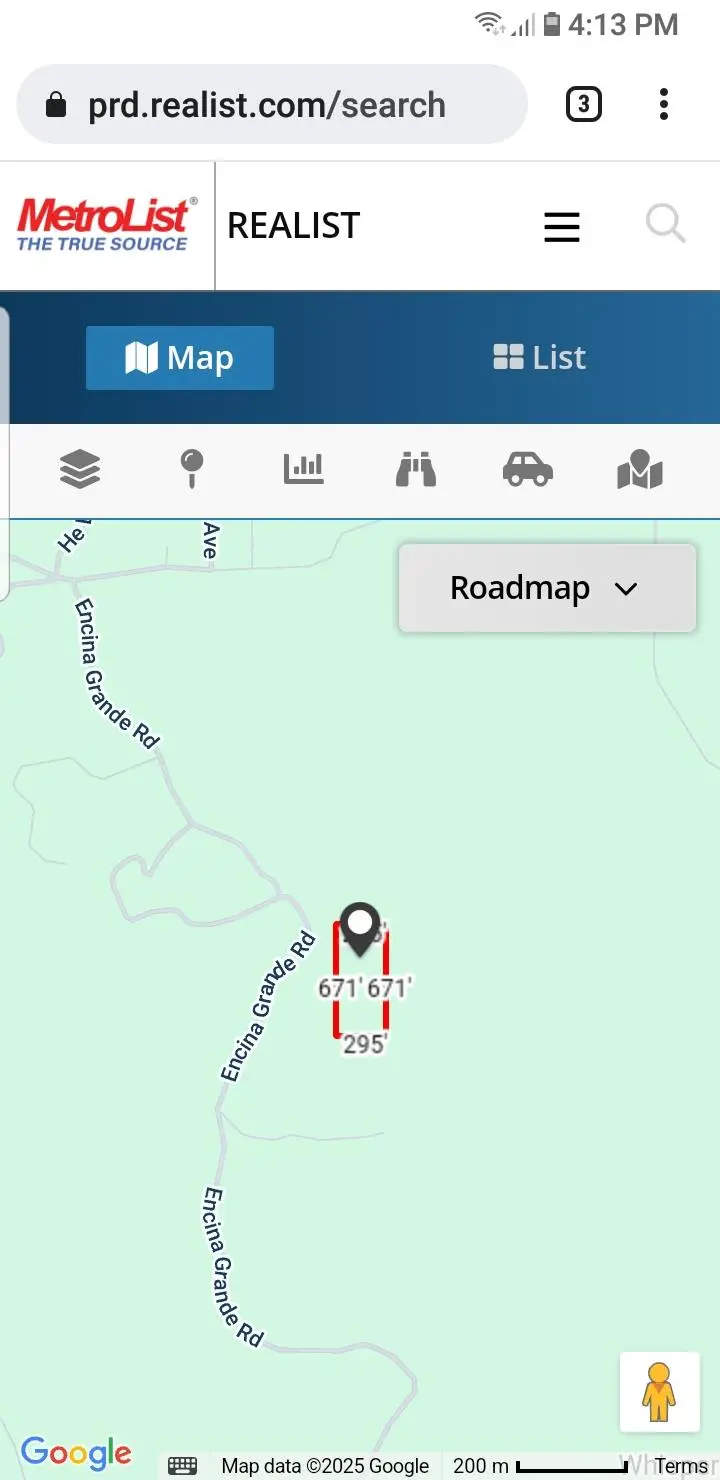The image size is (720, 1480).
Task: Open the market statistics chart tool
Action: pos(304,469)
